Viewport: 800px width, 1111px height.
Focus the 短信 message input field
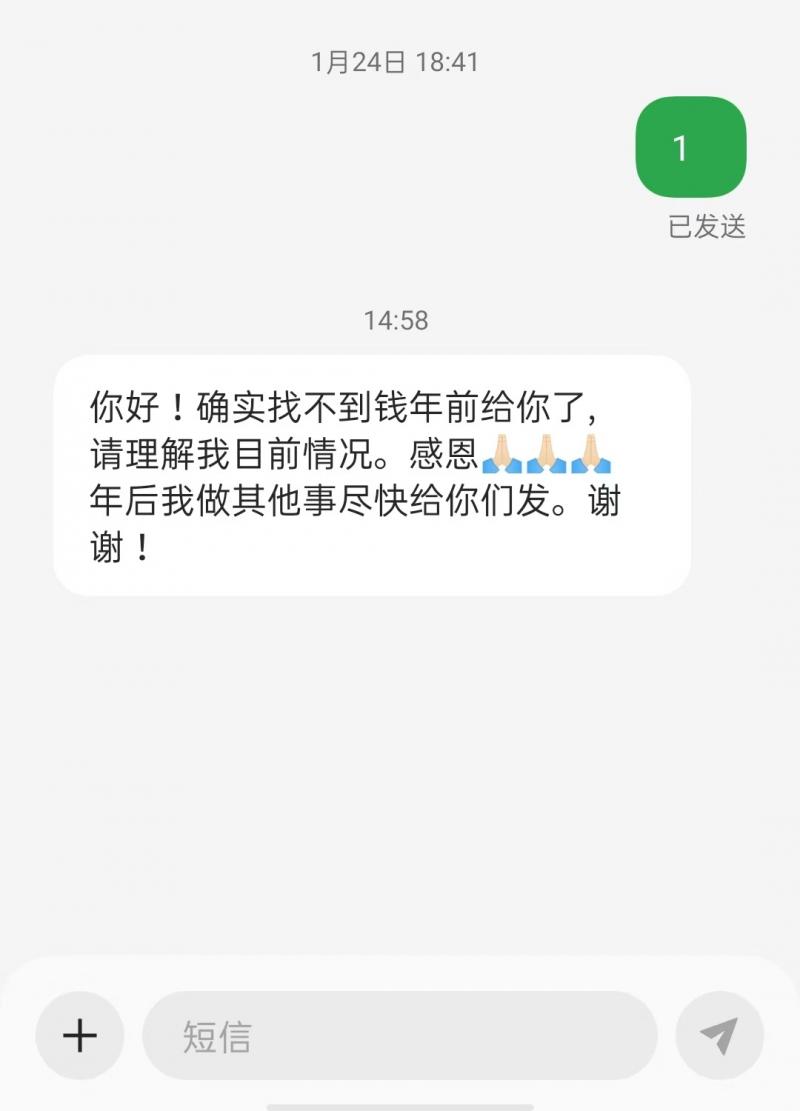400,1035
